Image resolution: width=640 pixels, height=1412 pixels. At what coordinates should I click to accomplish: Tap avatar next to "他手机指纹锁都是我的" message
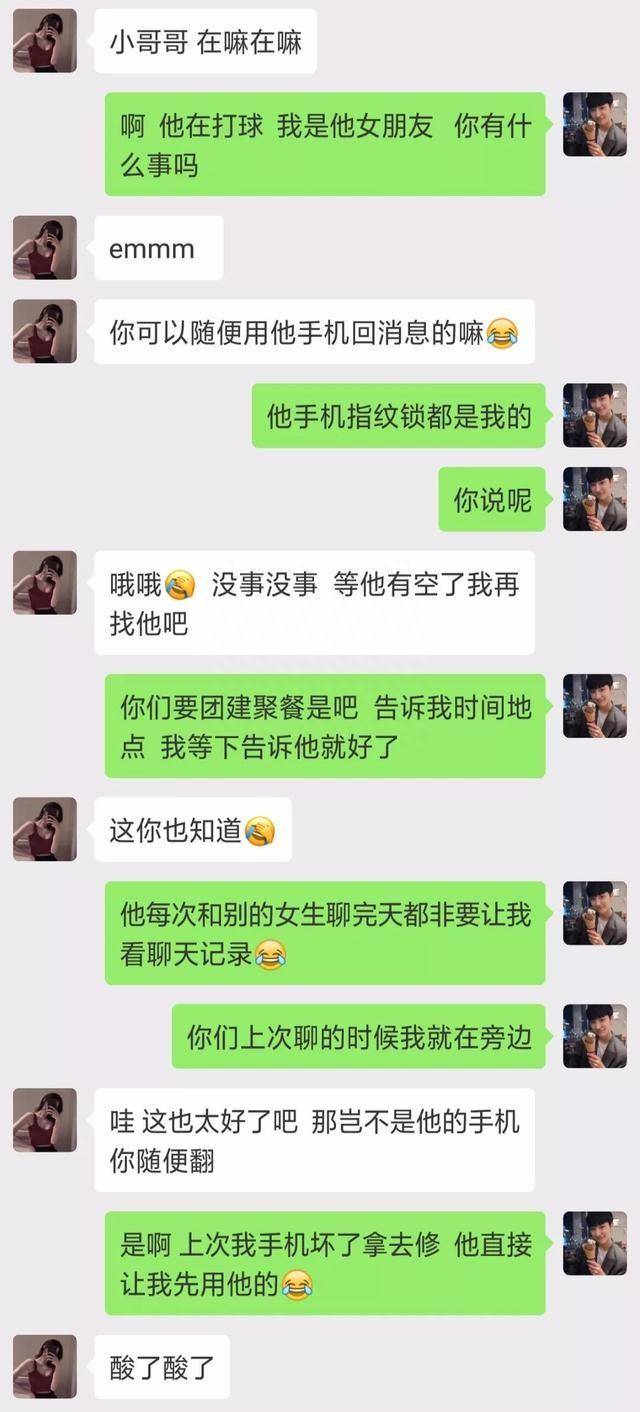click(594, 415)
